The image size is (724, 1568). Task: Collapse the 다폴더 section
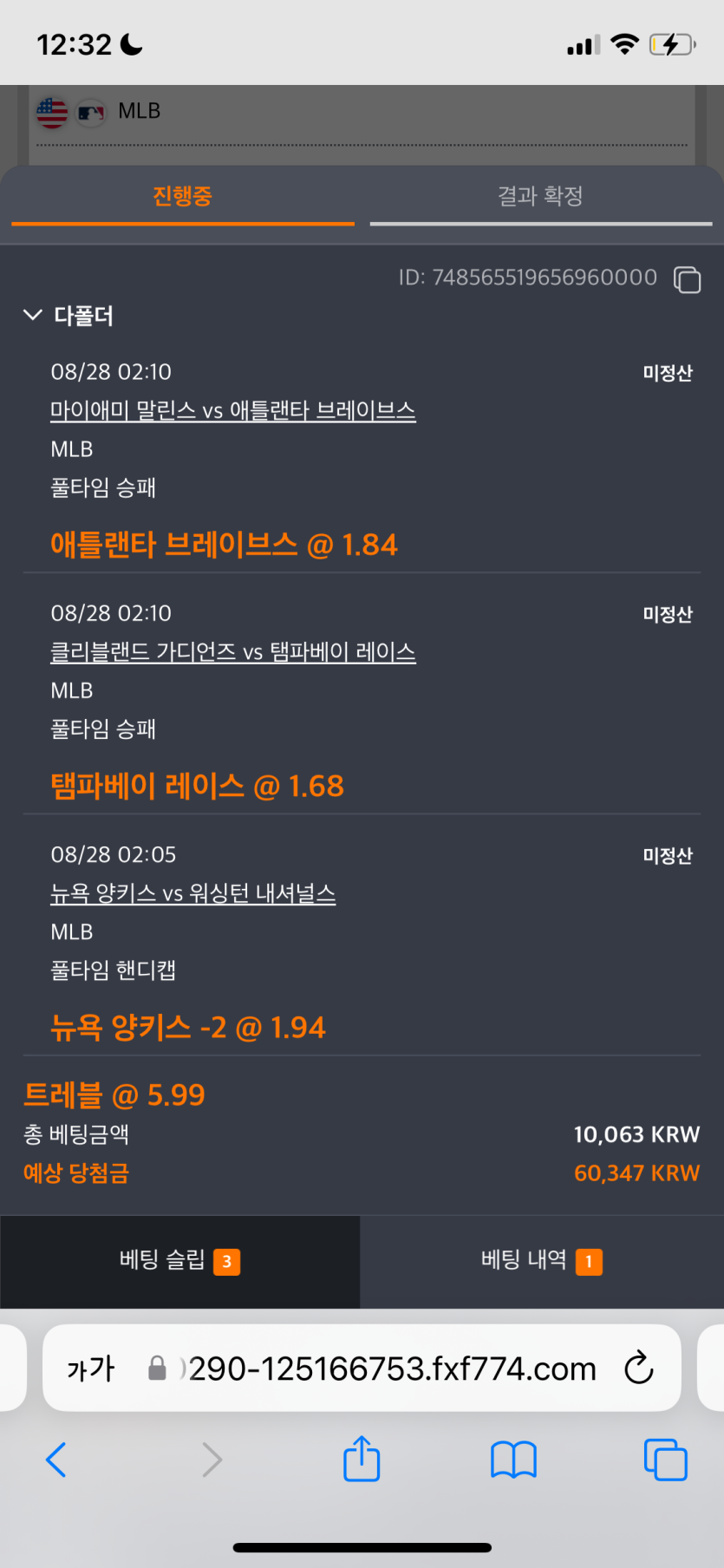coord(33,315)
